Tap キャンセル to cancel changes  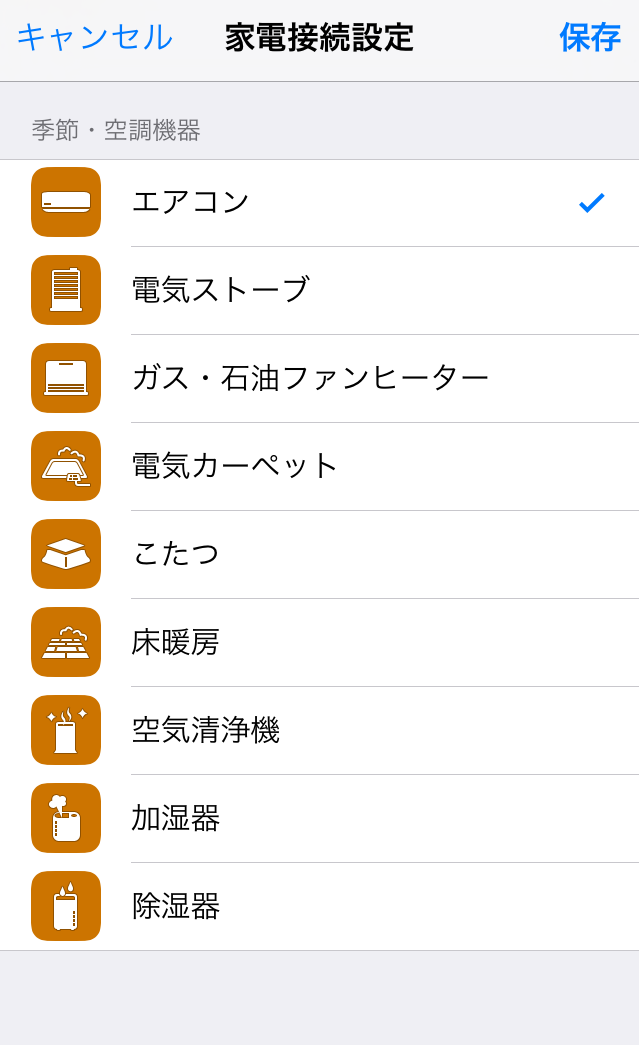[x=94, y=38]
